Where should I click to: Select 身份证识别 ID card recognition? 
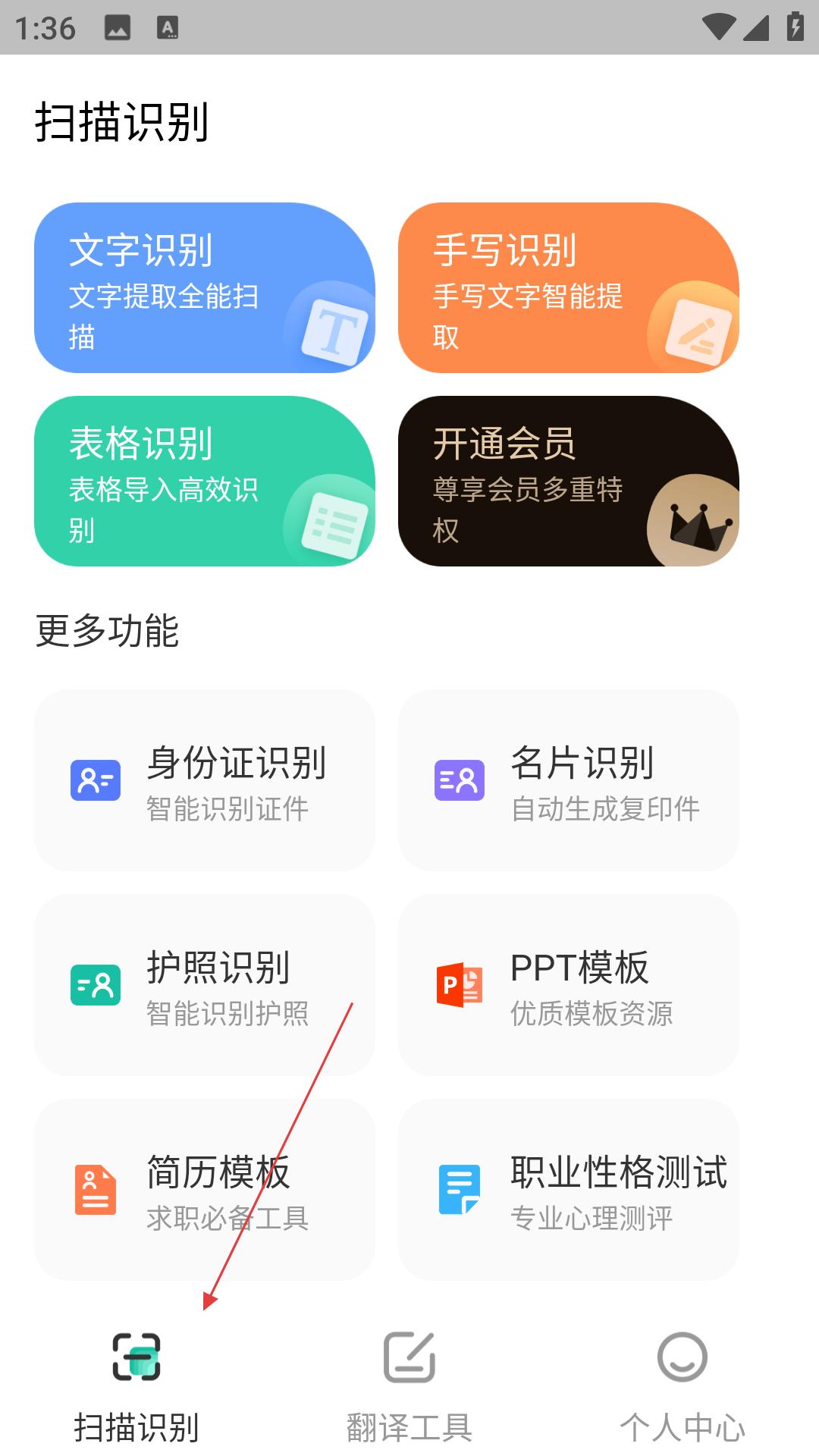(x=205, y=780)
